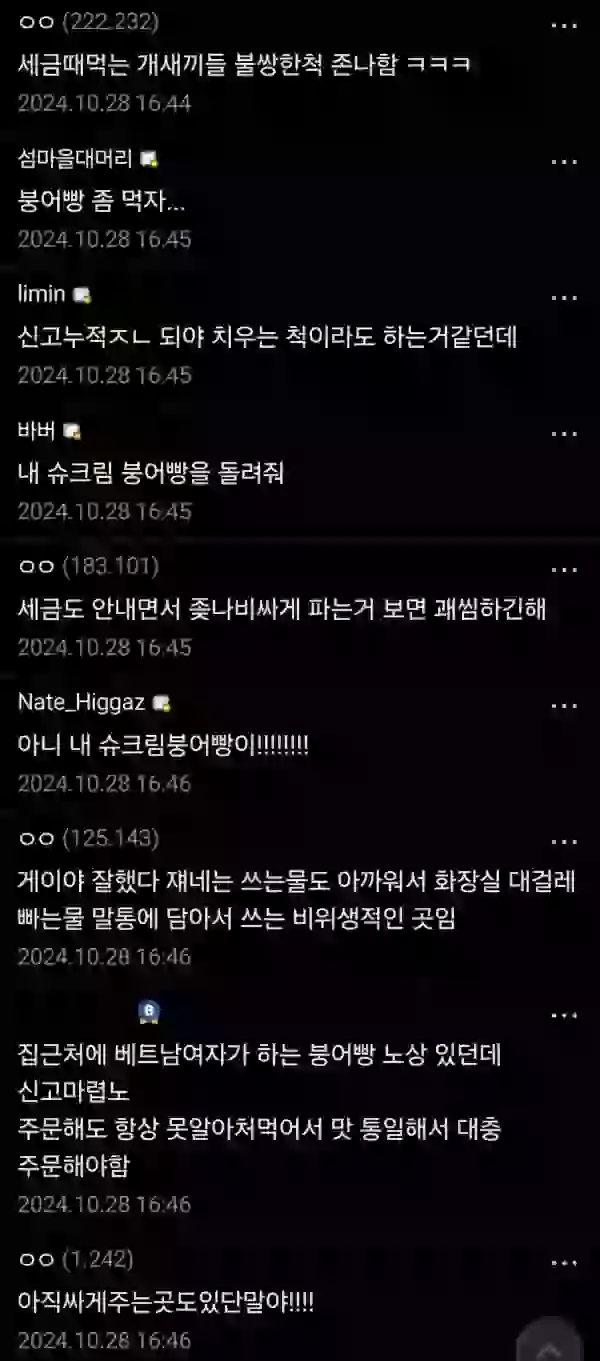Open the more menu on limin's comment
The image size is (600, 1361).
tap(564, 297)
